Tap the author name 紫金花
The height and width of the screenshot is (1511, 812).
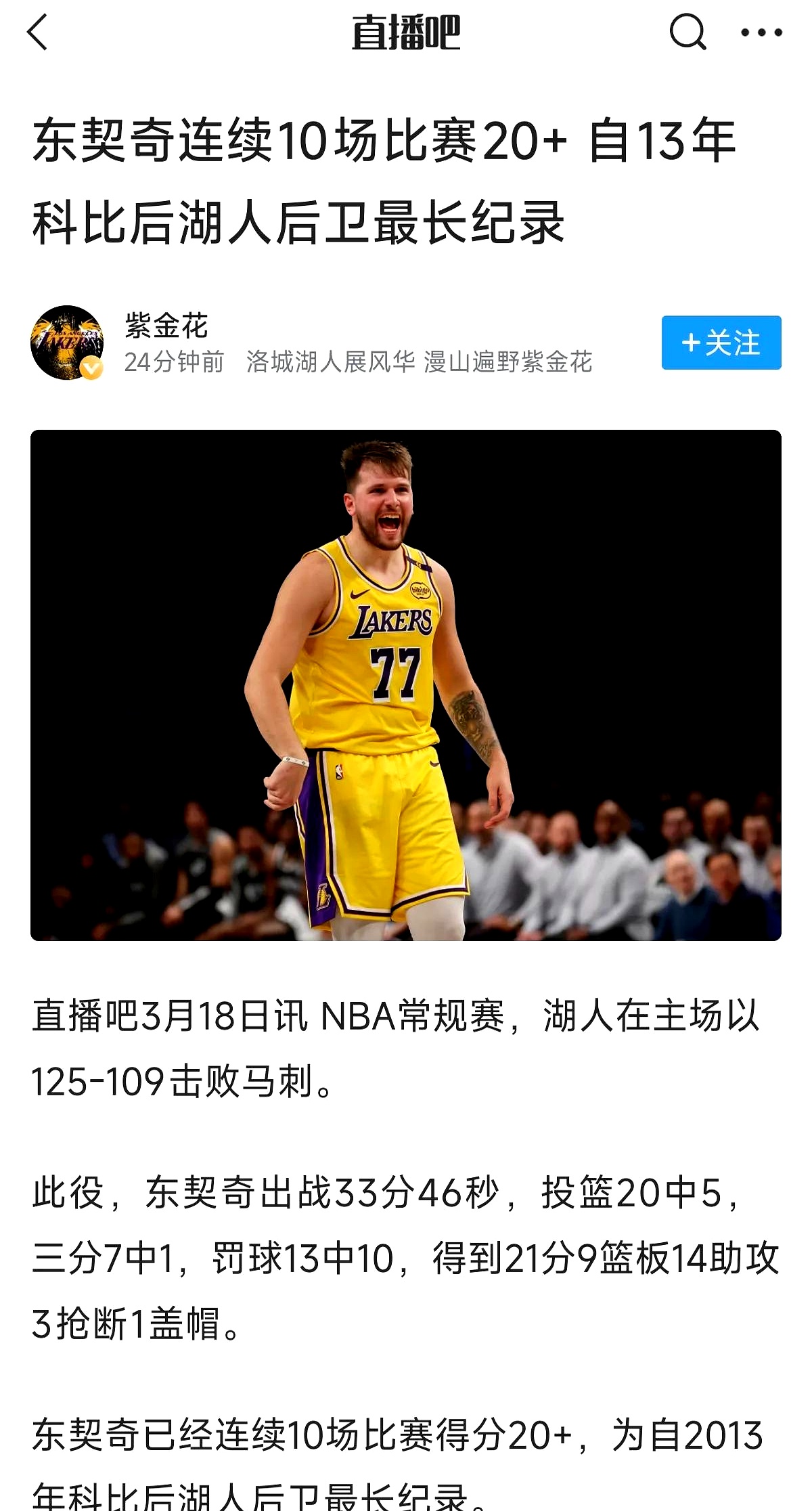166,326
